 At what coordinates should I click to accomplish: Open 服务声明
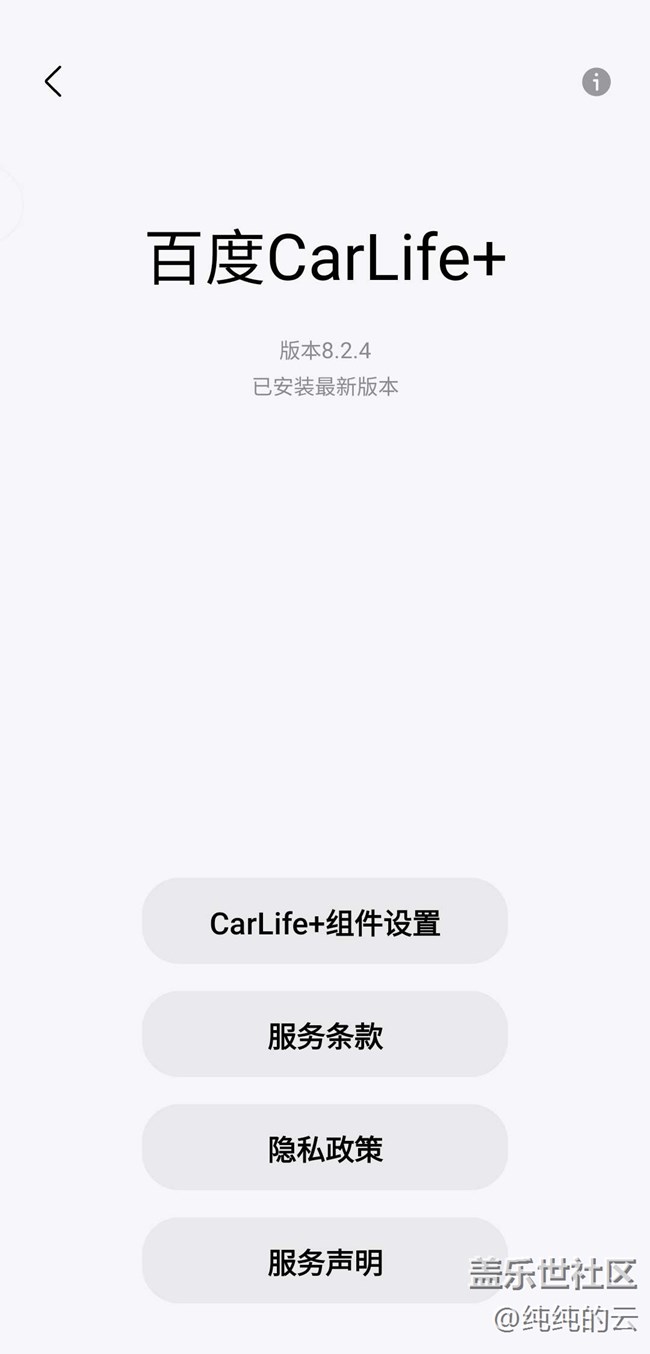(x=325, y=1260)
